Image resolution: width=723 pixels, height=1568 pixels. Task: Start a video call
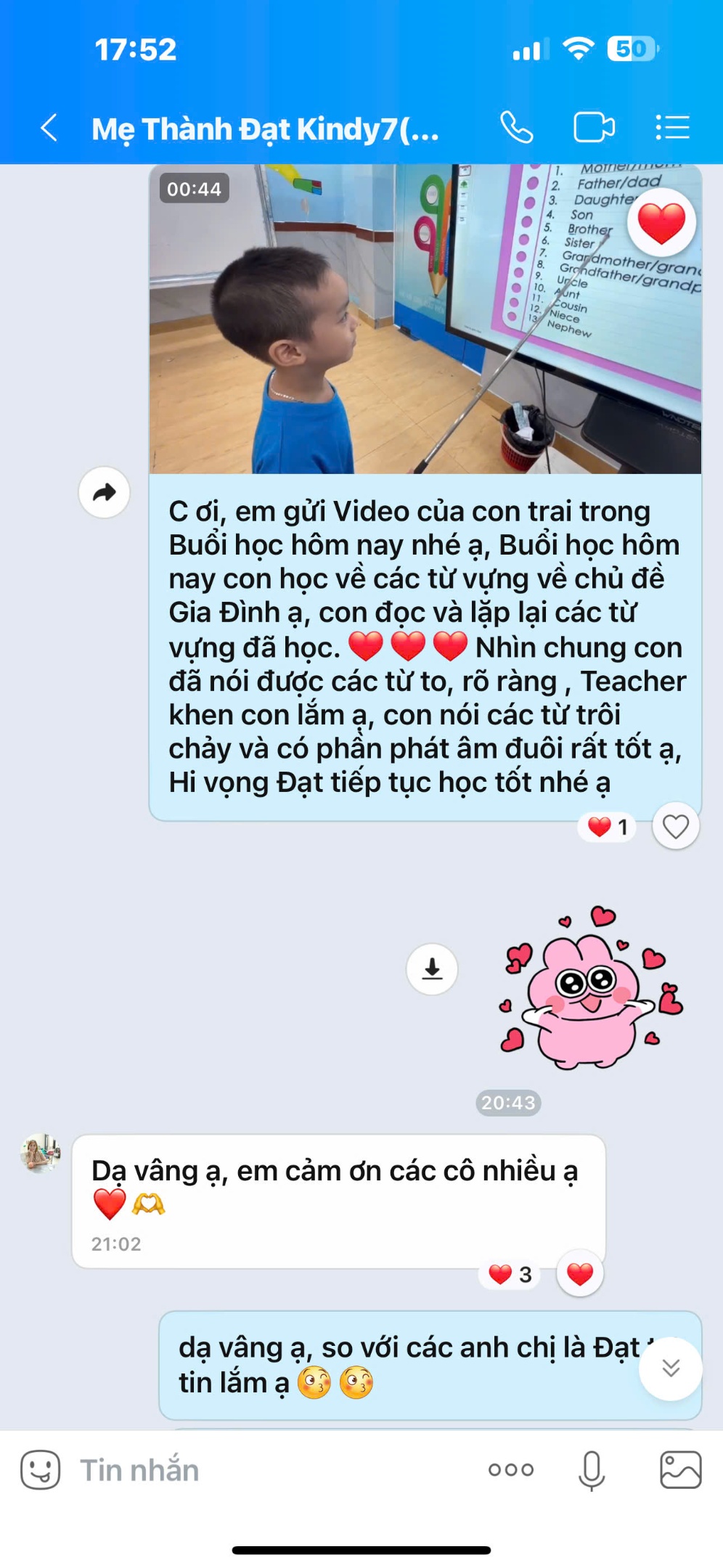click(594, 128)
